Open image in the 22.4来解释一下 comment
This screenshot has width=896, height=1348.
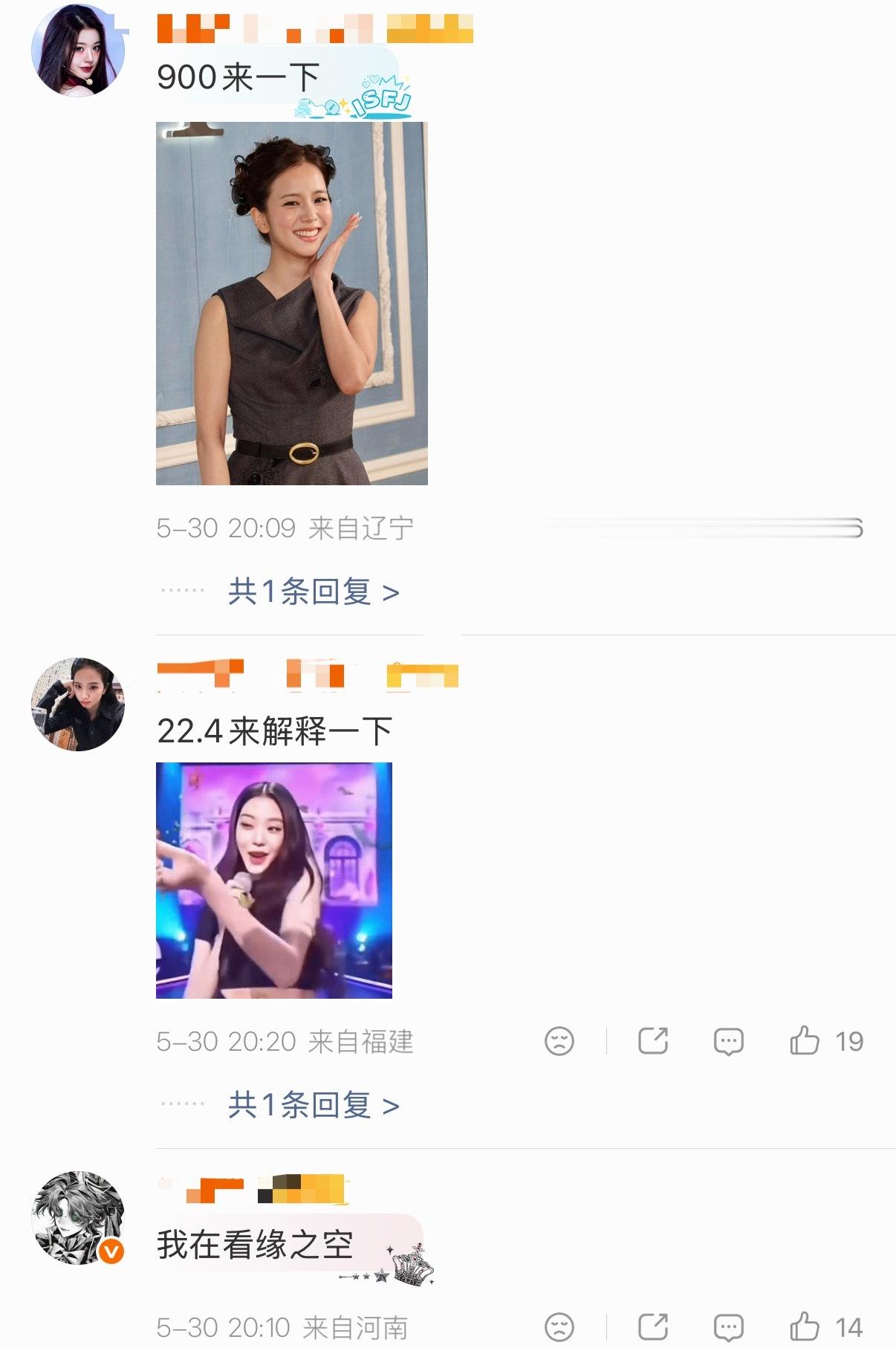[273, 880]
